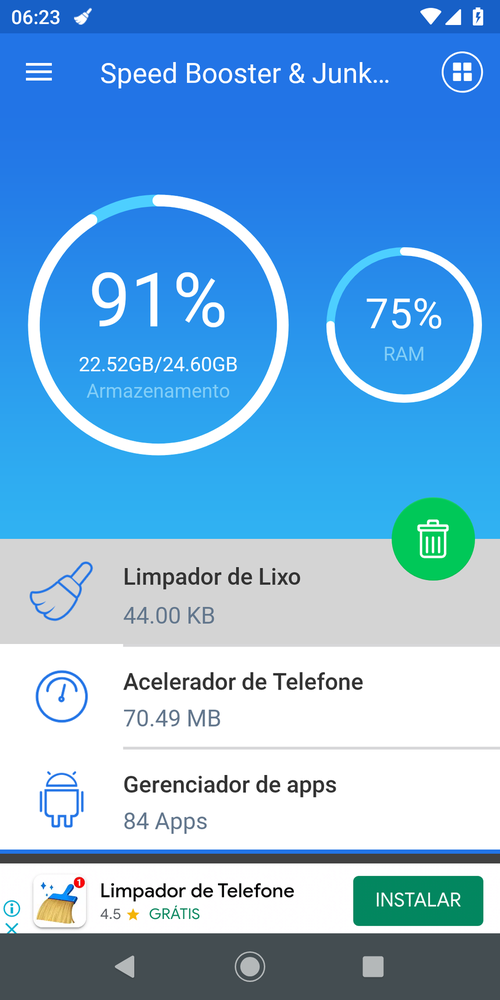The image size is (500, 1000).
Task: Go to the home screen via the home button
Action: pyautogui.click(x=250, y=967)
